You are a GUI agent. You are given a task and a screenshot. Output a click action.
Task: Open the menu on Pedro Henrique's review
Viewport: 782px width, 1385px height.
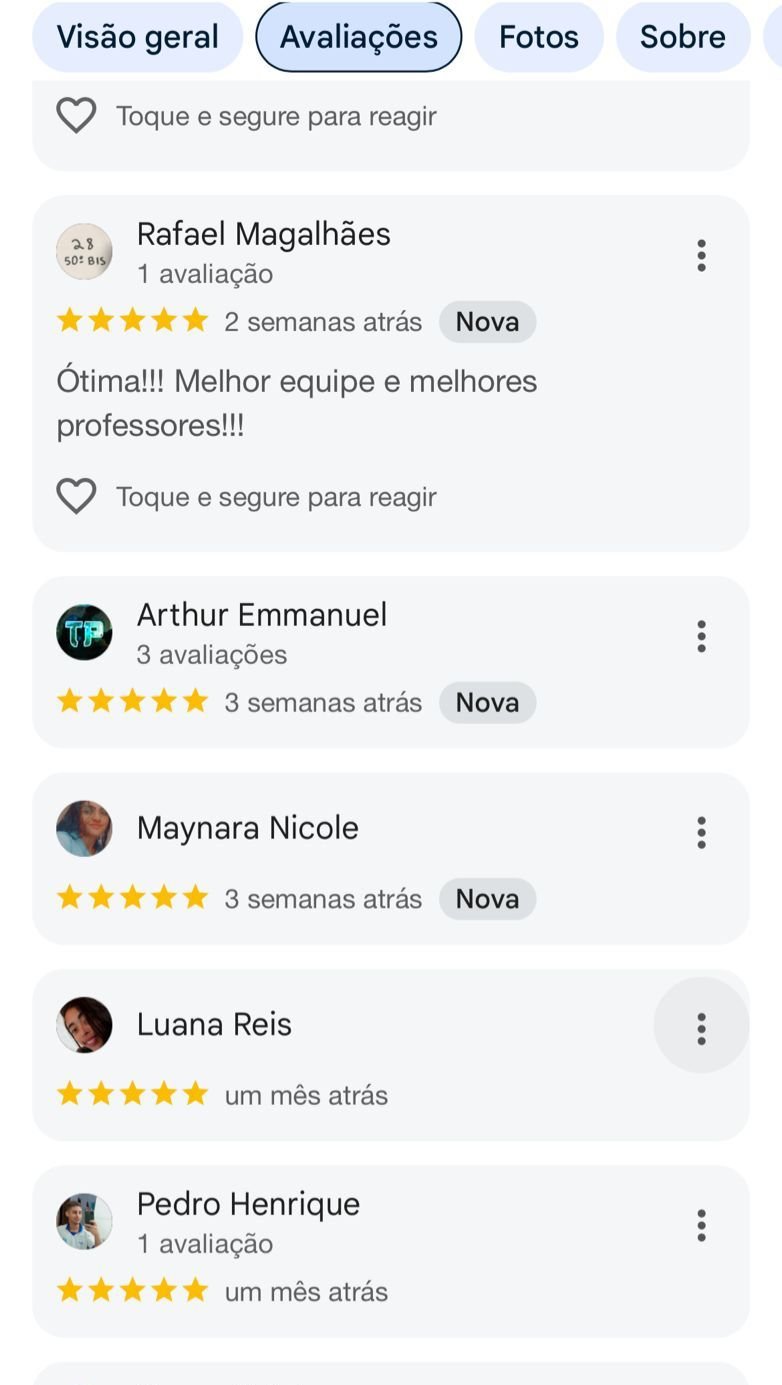[701, 1225]
